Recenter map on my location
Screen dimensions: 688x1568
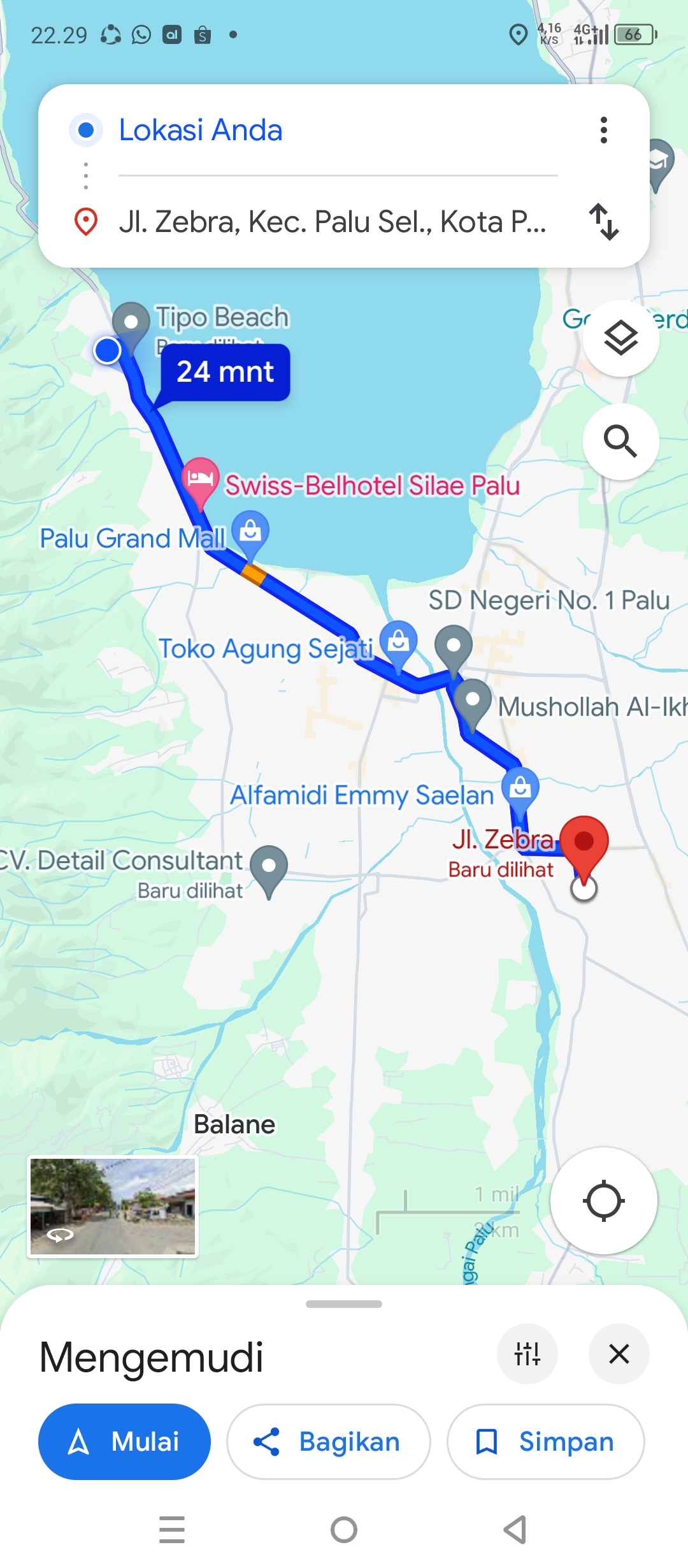pyautogui.click(x=603, y=1201)
